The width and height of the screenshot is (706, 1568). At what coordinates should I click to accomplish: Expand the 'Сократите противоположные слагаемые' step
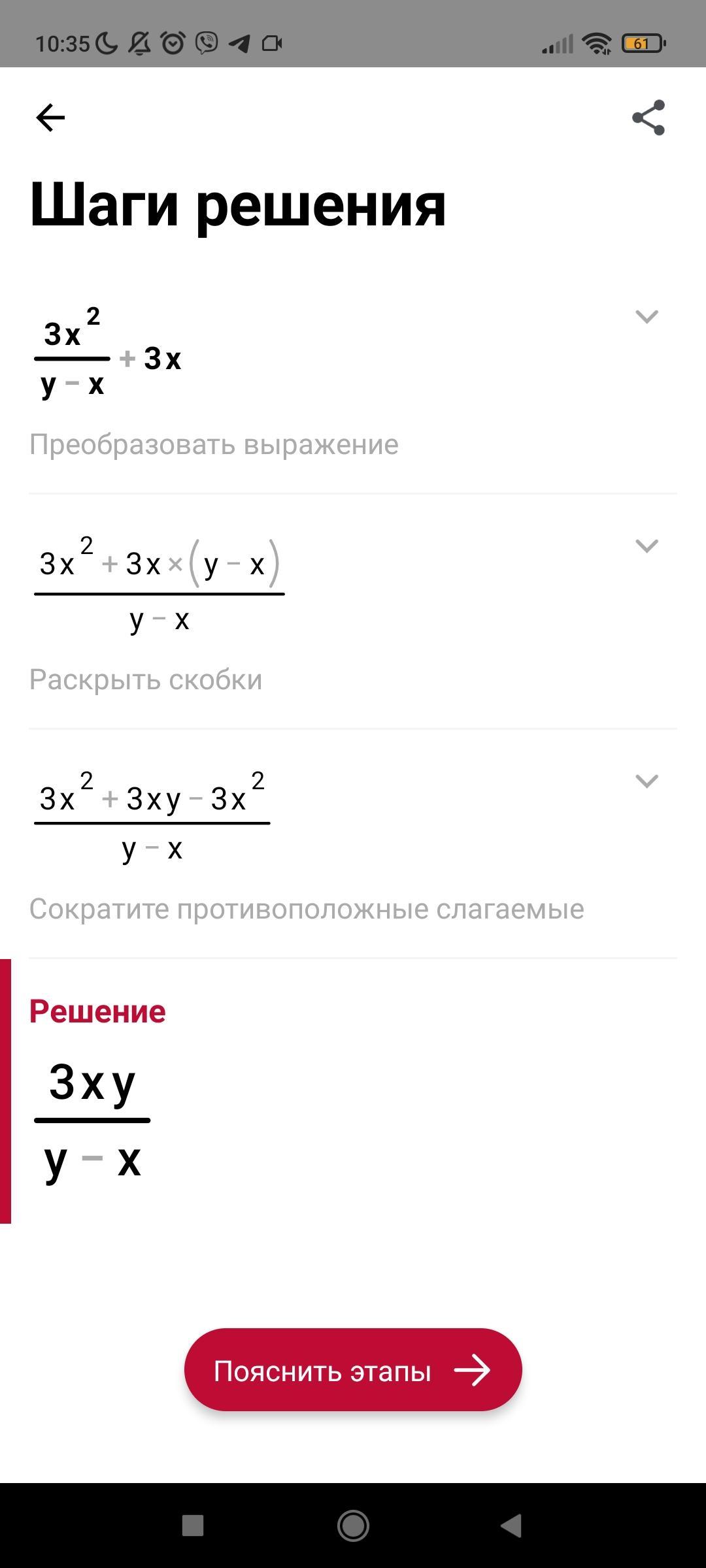(647, 781)
